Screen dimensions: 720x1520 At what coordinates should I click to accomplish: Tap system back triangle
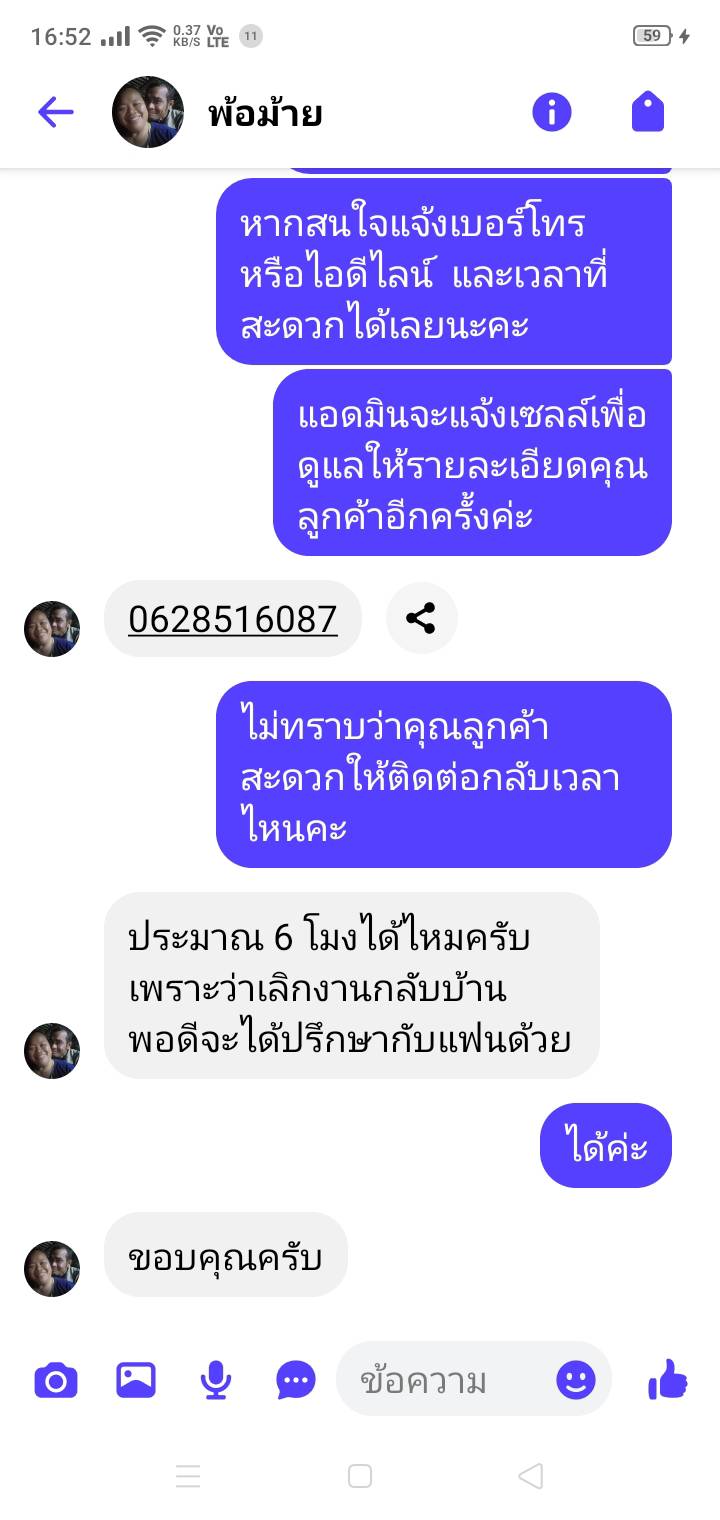(x=531, y=1476)
